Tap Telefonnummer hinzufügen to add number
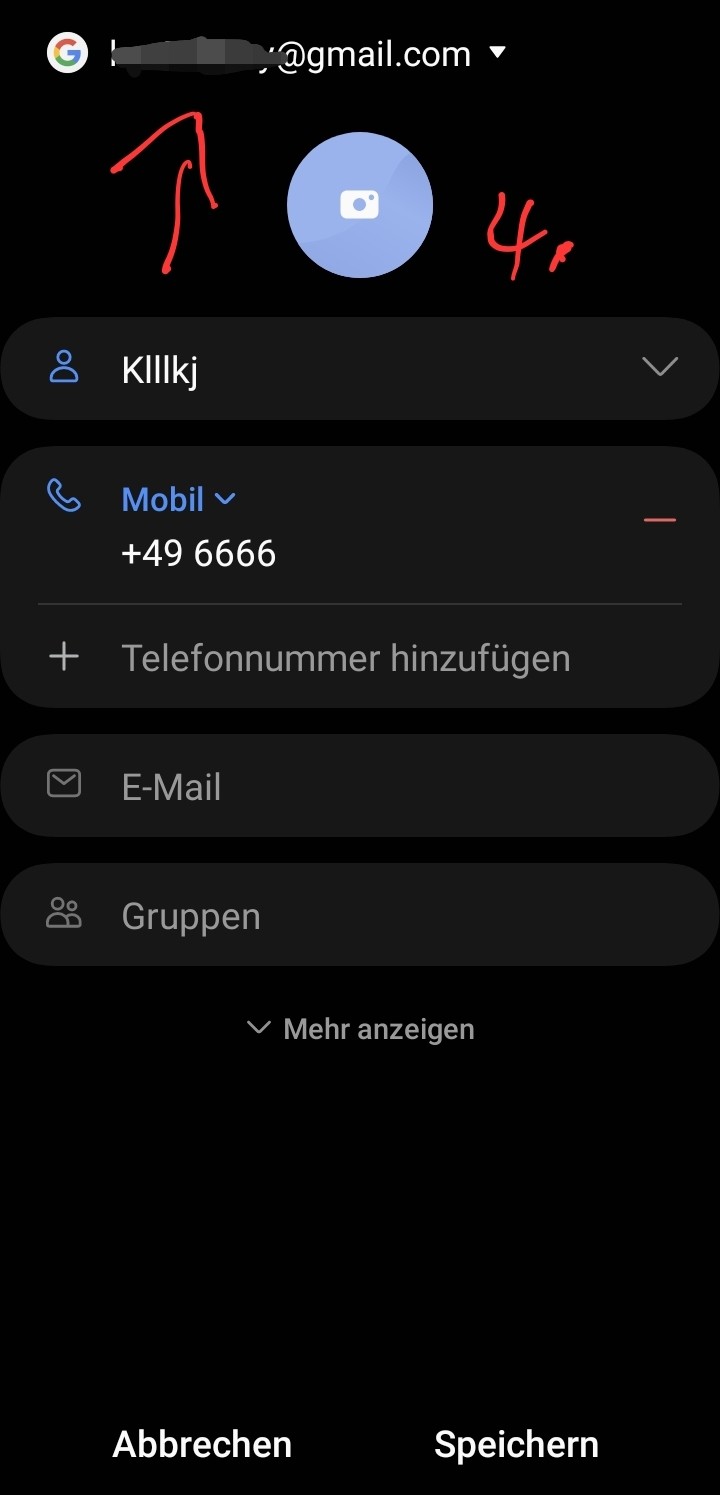The height and width of the screenshot is (1495, 720). pos(345,658)
